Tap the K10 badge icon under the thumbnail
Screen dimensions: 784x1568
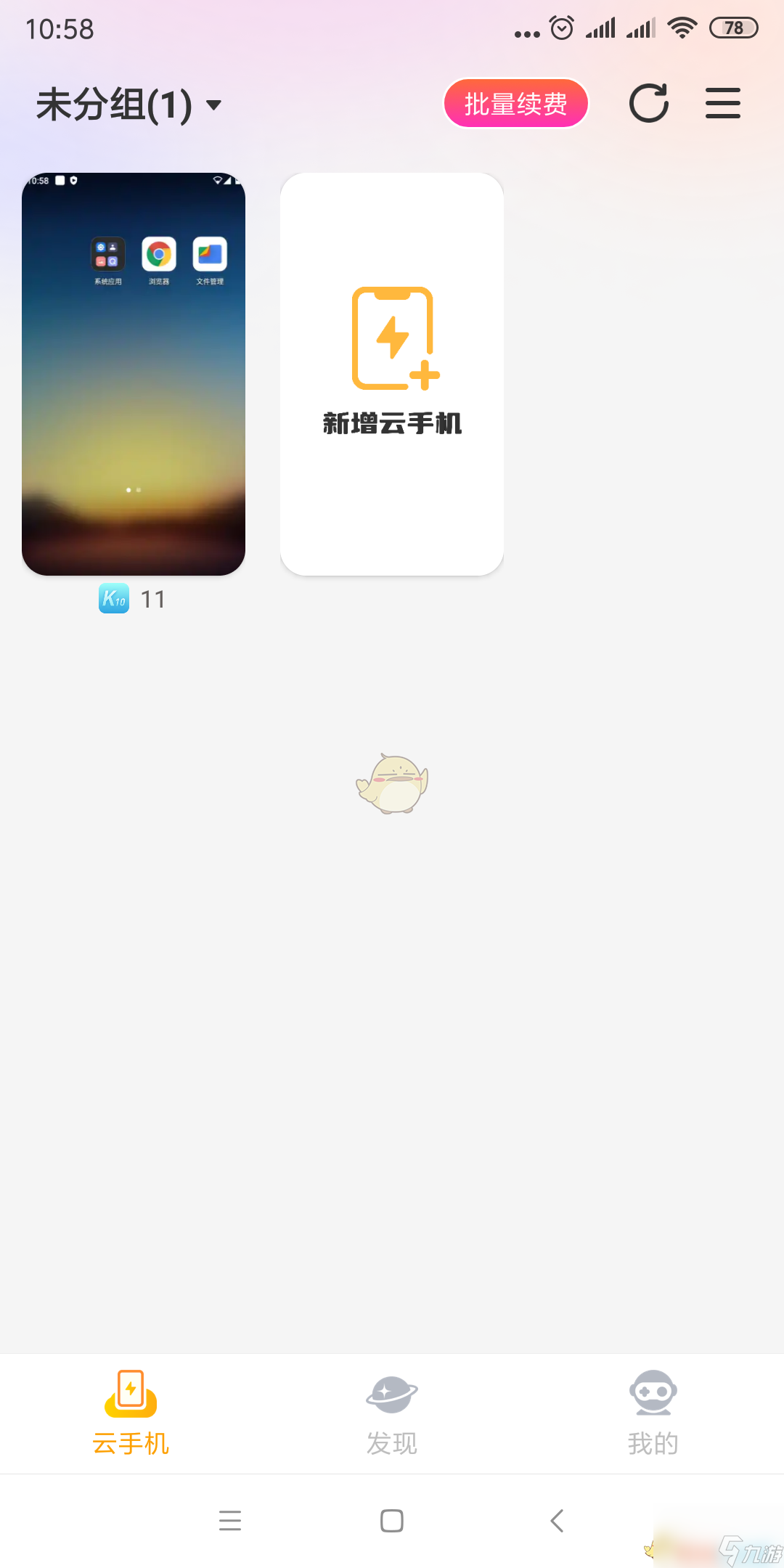pyautogui.click(x=113, y=598)
